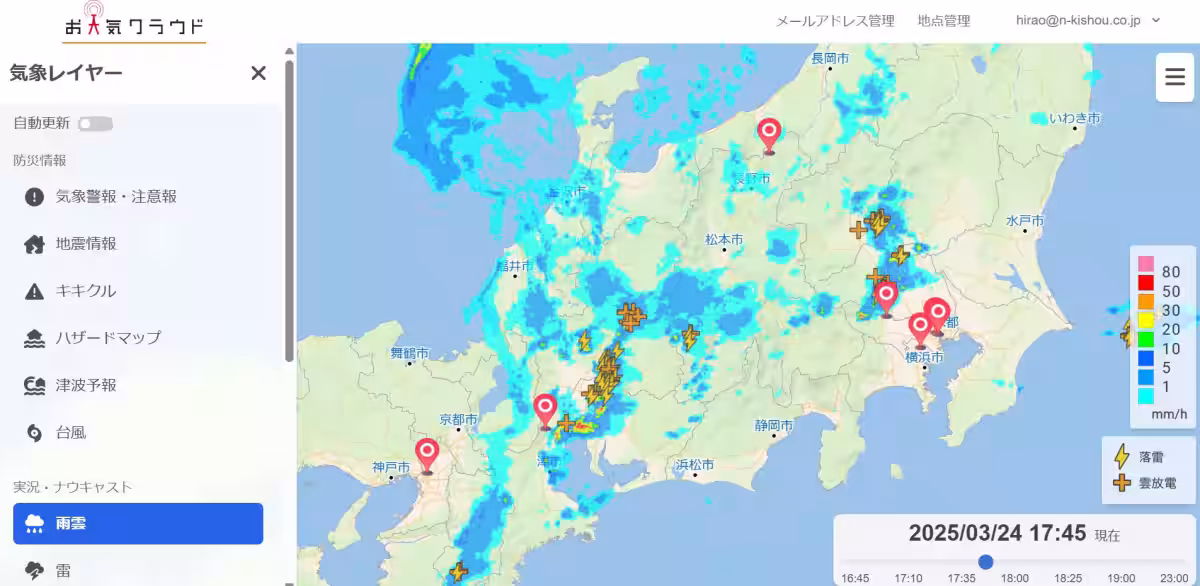
Task: Open メールアドレス管理 page
Action: [835, 21]
